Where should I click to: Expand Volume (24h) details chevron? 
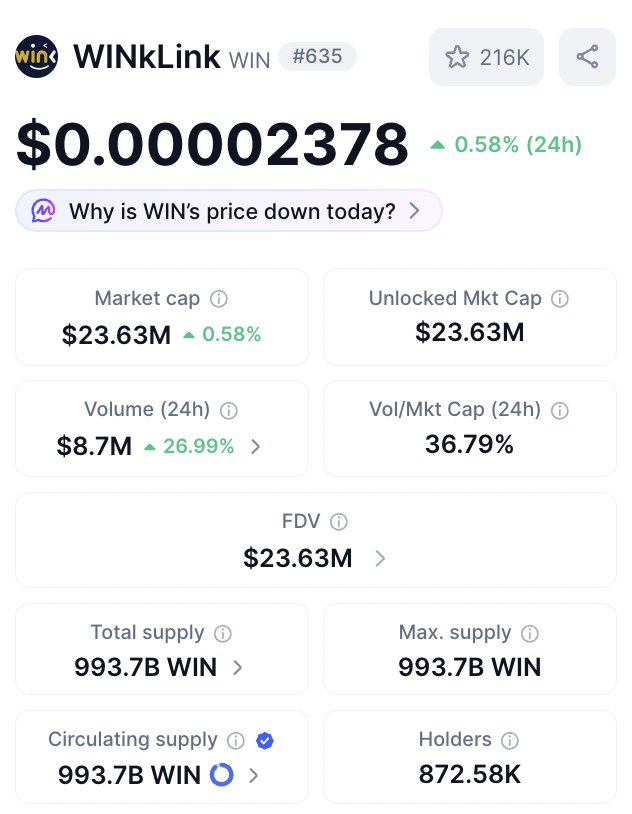tap(256, 446)
